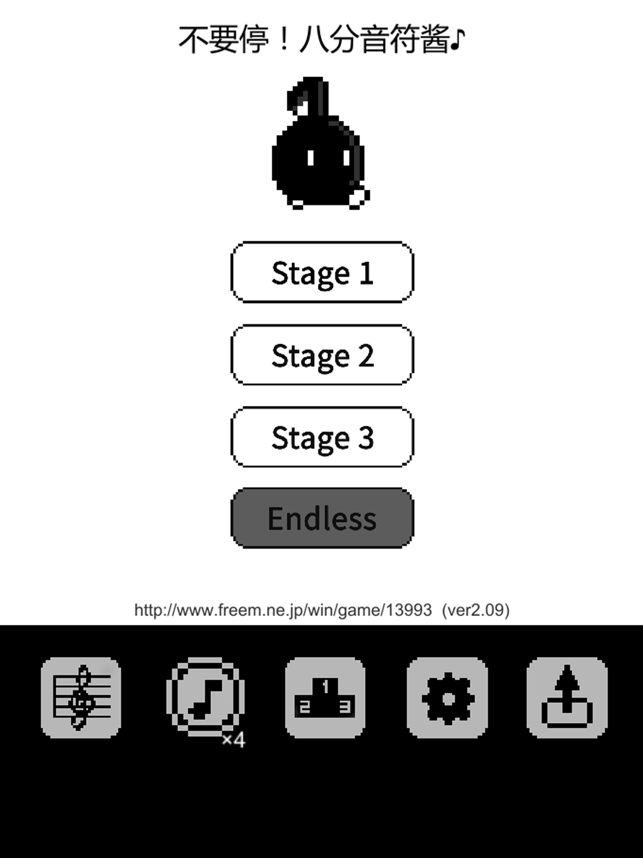The image size is (643, 858).
Task: Share the game via the upload icon
Action: (x=567, y=698)
